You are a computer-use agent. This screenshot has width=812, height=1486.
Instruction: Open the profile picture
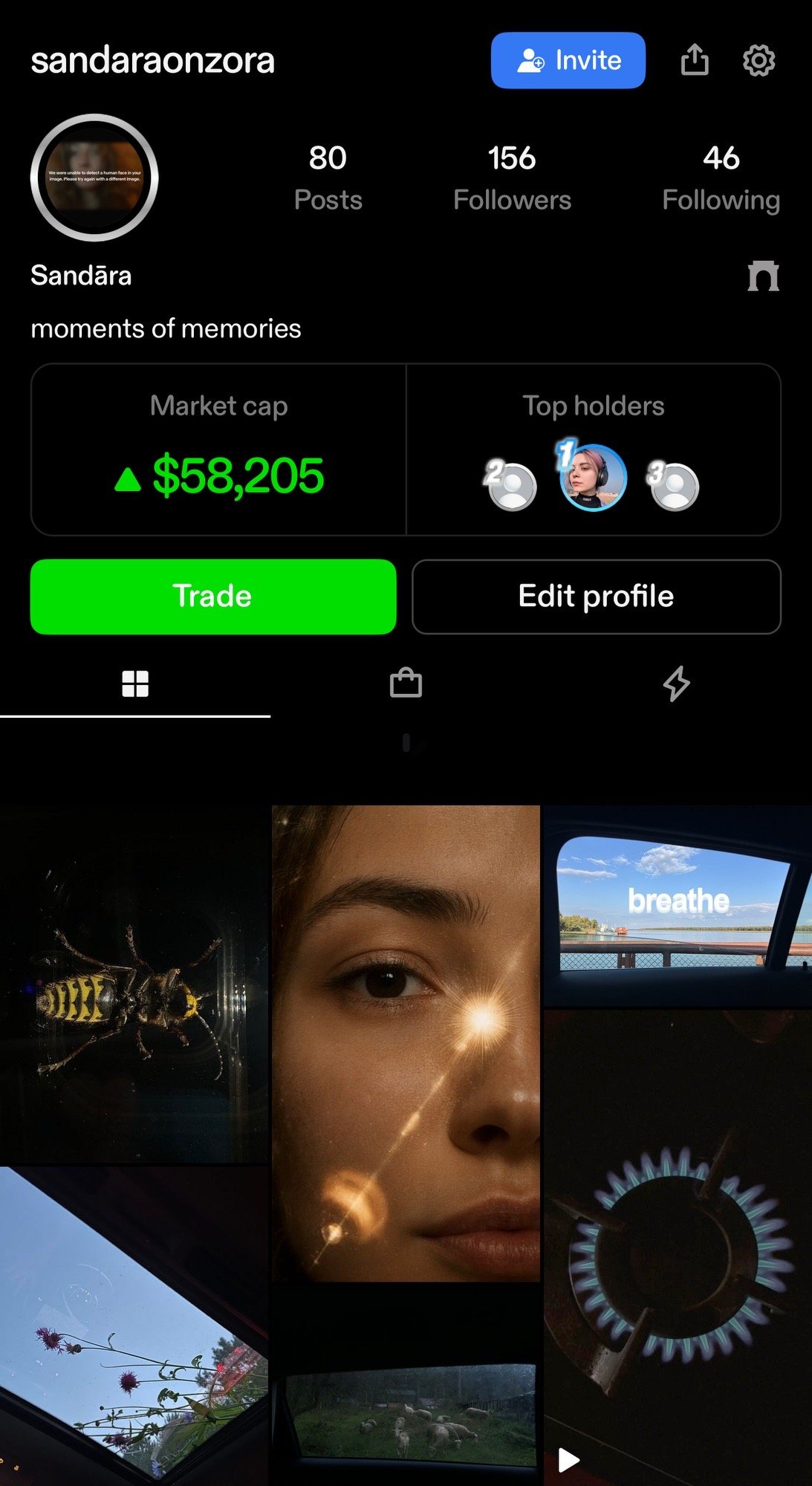94,178
